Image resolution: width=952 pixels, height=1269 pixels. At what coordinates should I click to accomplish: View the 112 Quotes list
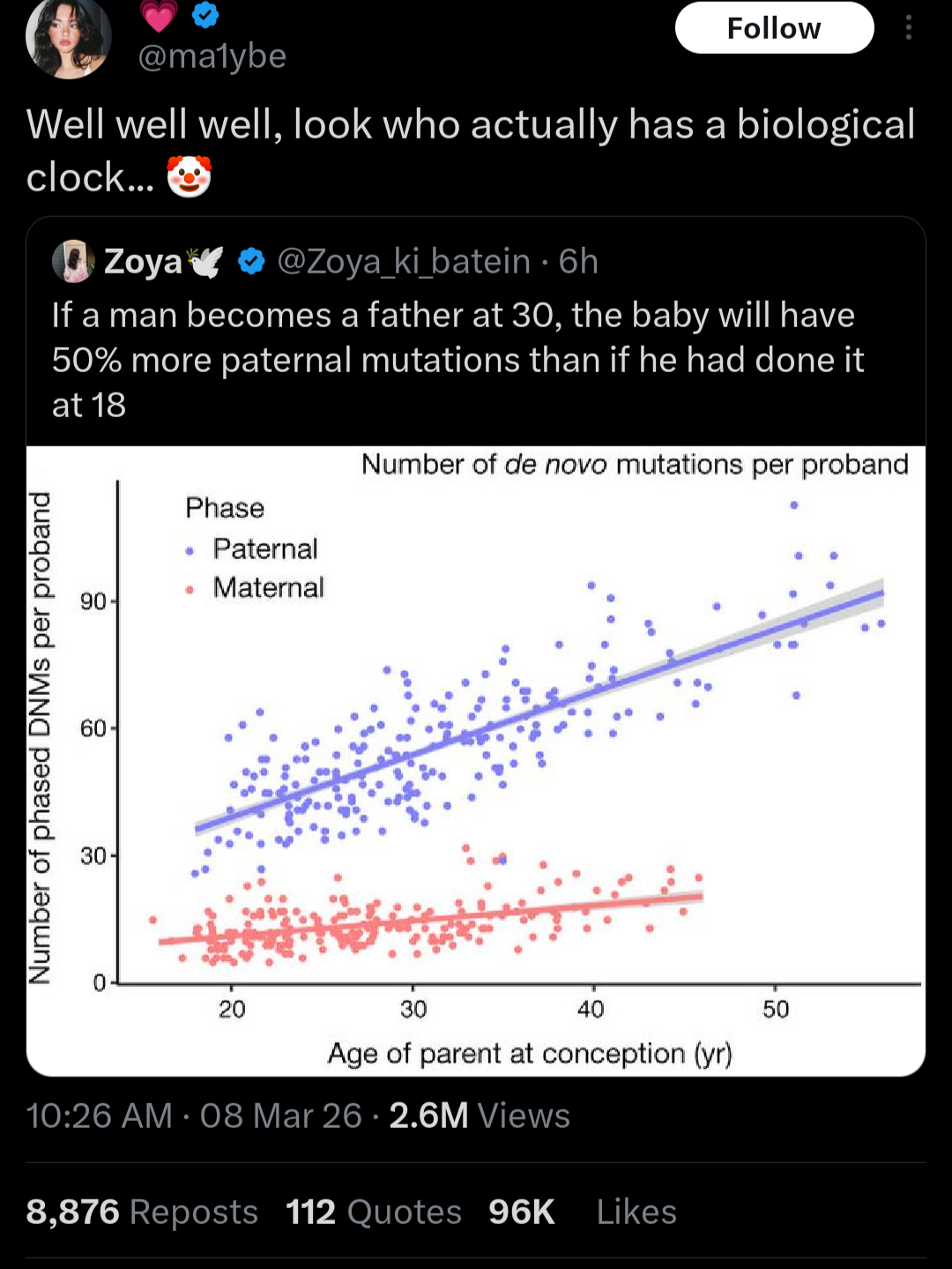coord(374,1212)
